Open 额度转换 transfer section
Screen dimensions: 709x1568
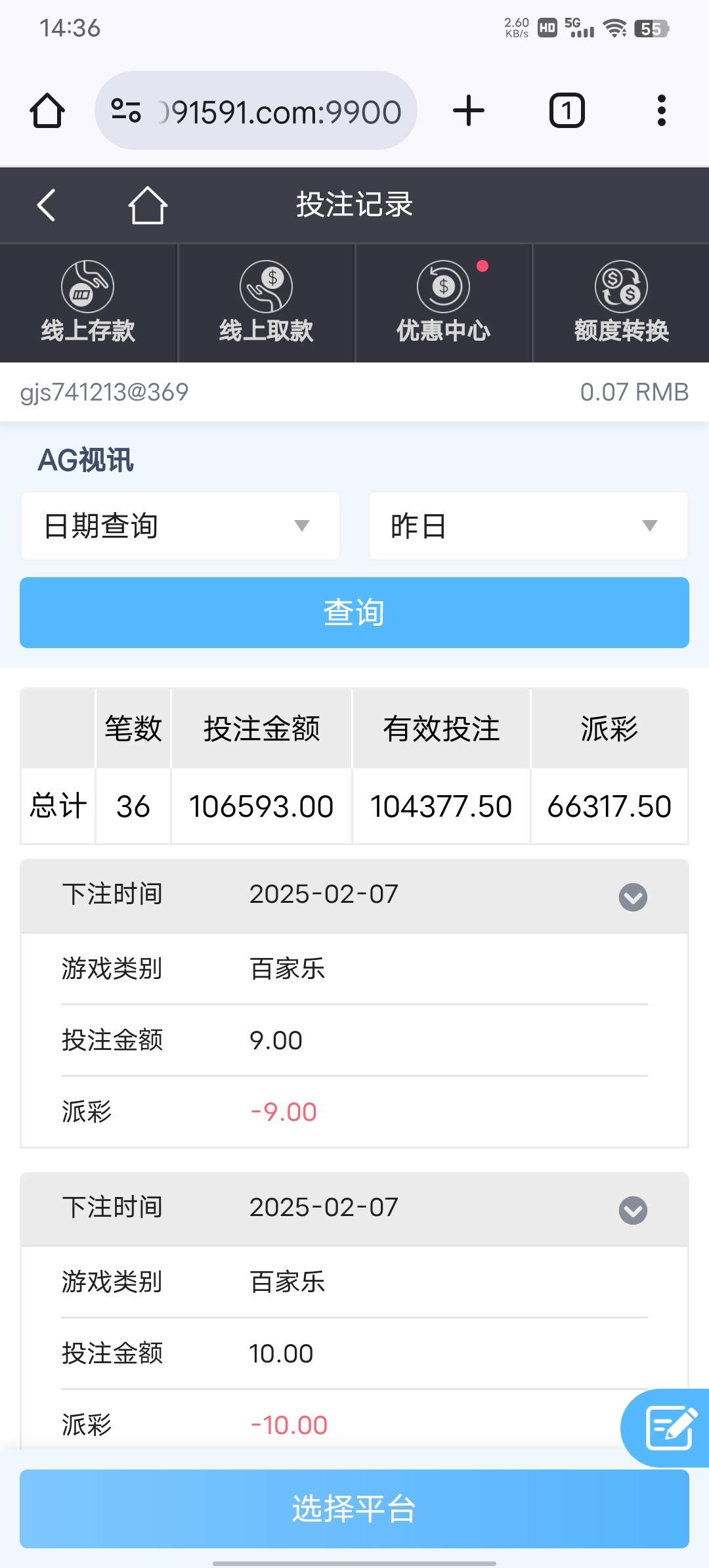pos(621,303)
